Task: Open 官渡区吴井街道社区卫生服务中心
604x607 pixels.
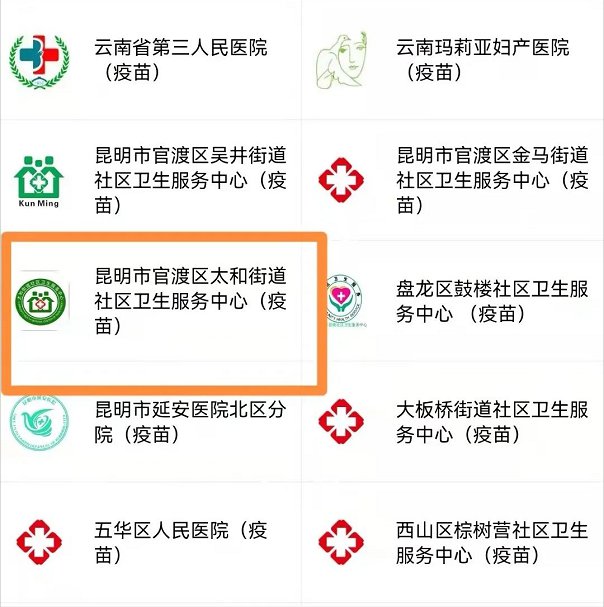Action: [x=190, y=180]
